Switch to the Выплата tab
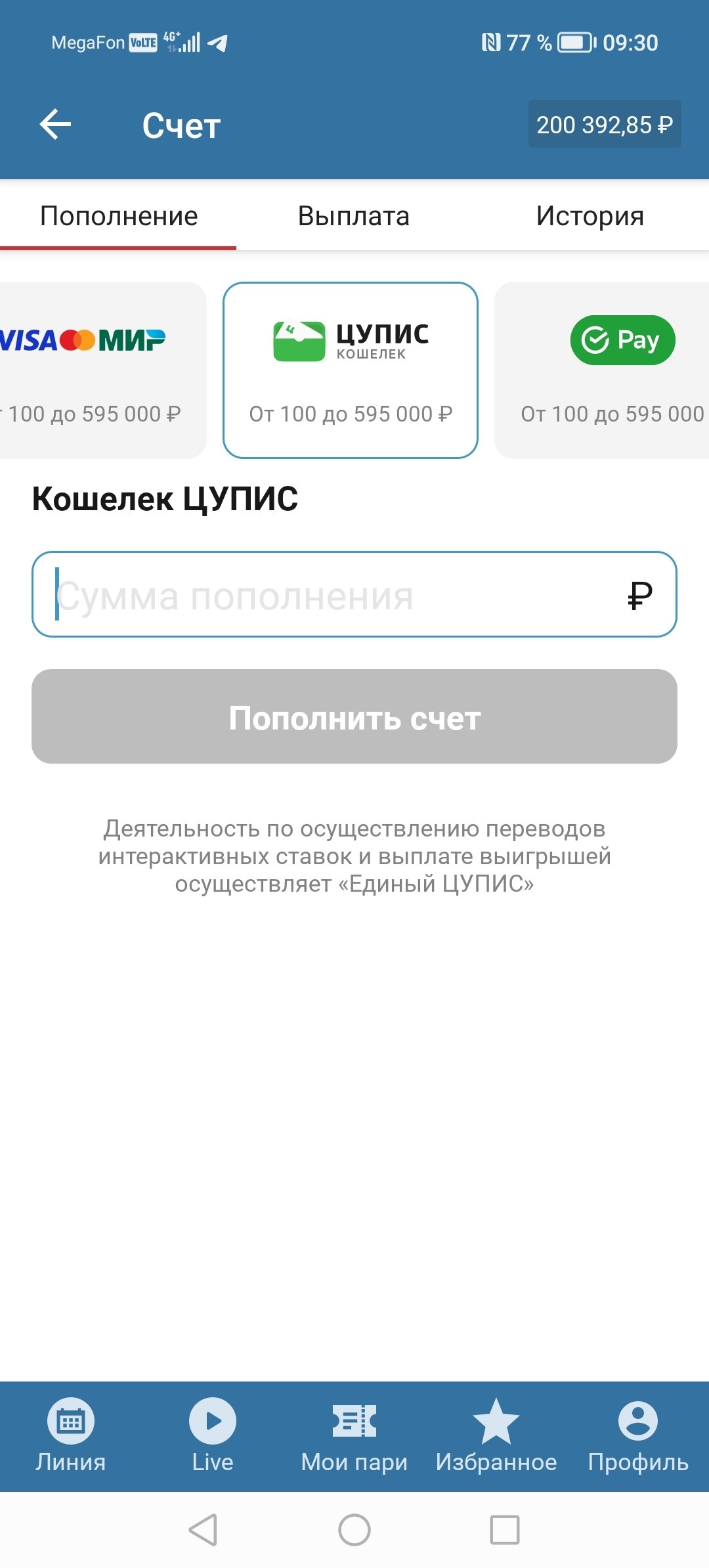This screenshot has height=1568, width=709. [x=354, y=216]
